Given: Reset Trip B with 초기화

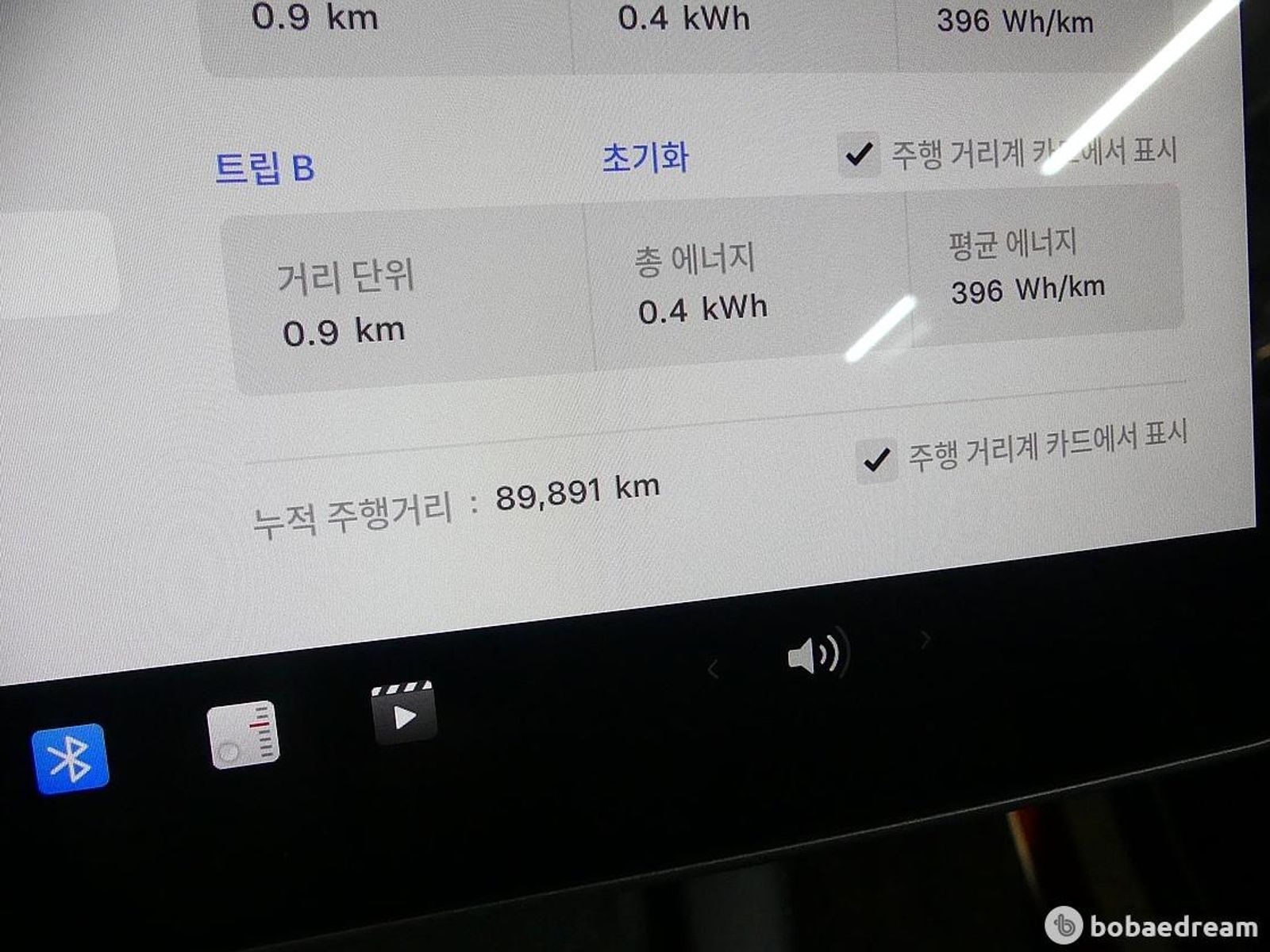Looking at the screenshot, I should coord(645,157).
